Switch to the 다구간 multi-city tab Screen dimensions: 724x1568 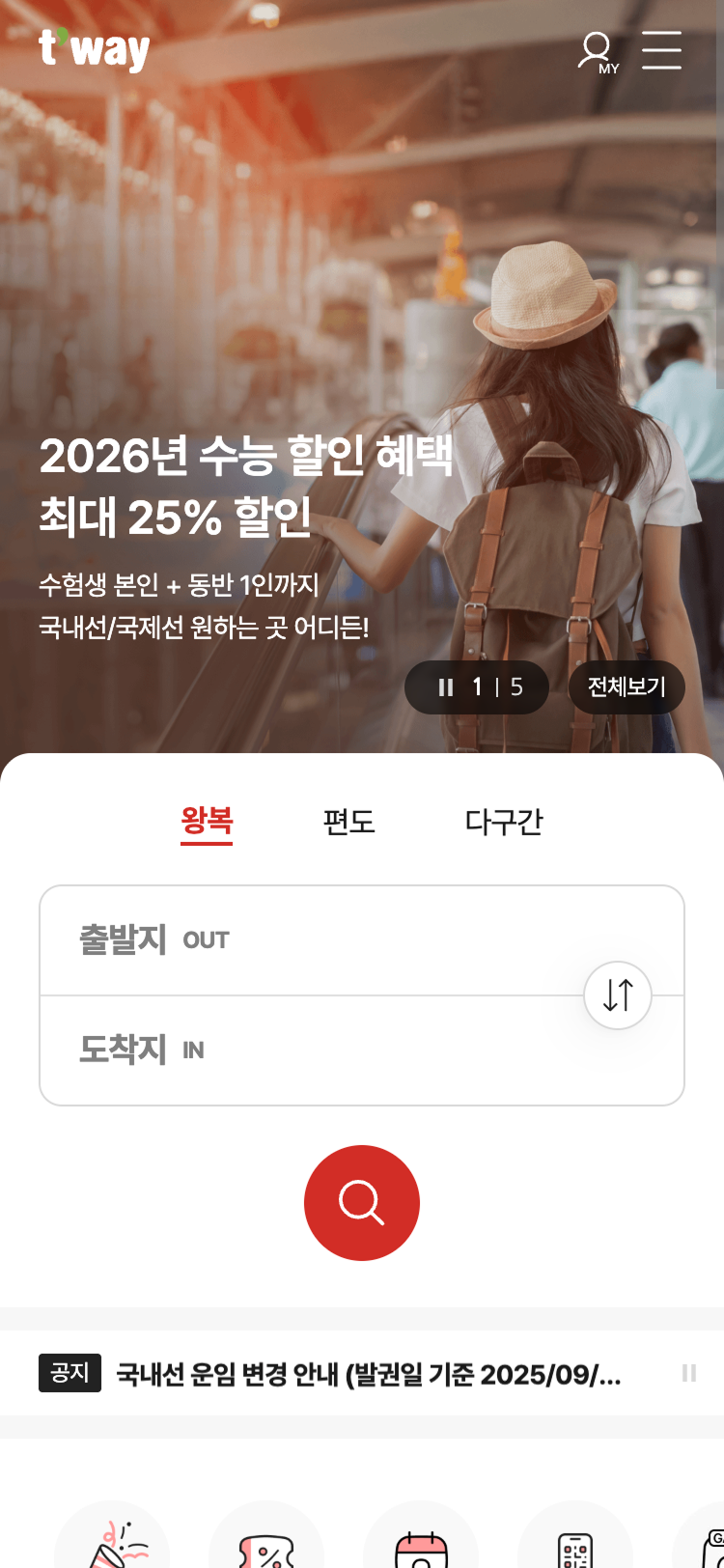pos(504,822)
